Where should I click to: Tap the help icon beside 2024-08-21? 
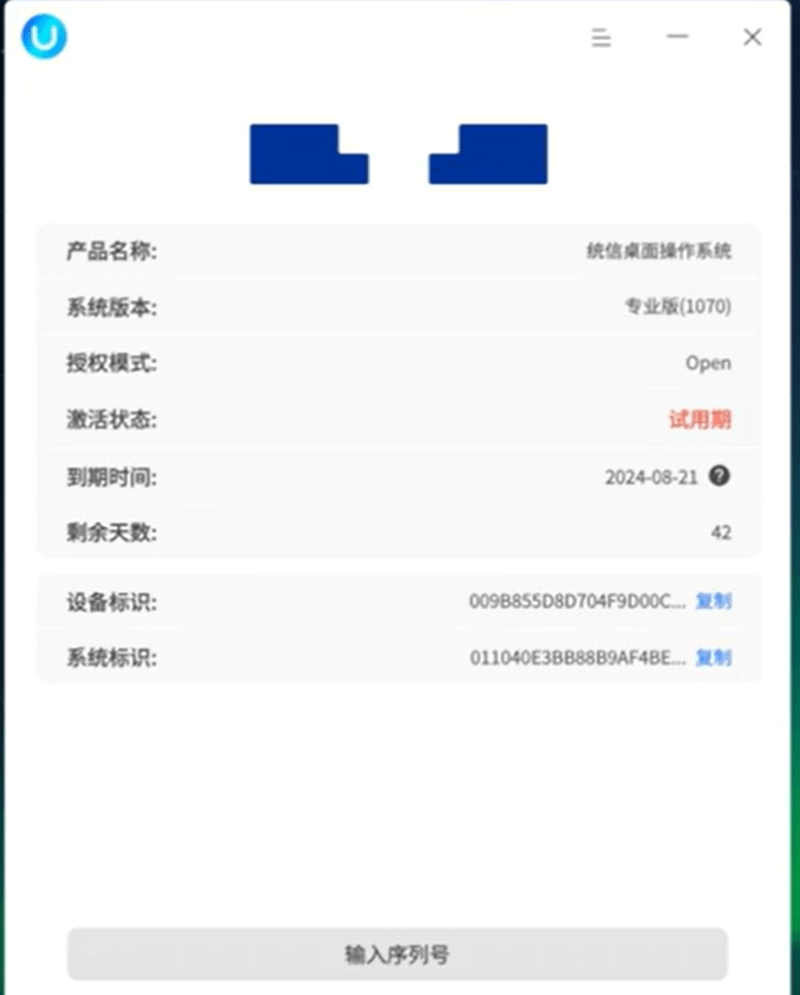coord(719,476)
